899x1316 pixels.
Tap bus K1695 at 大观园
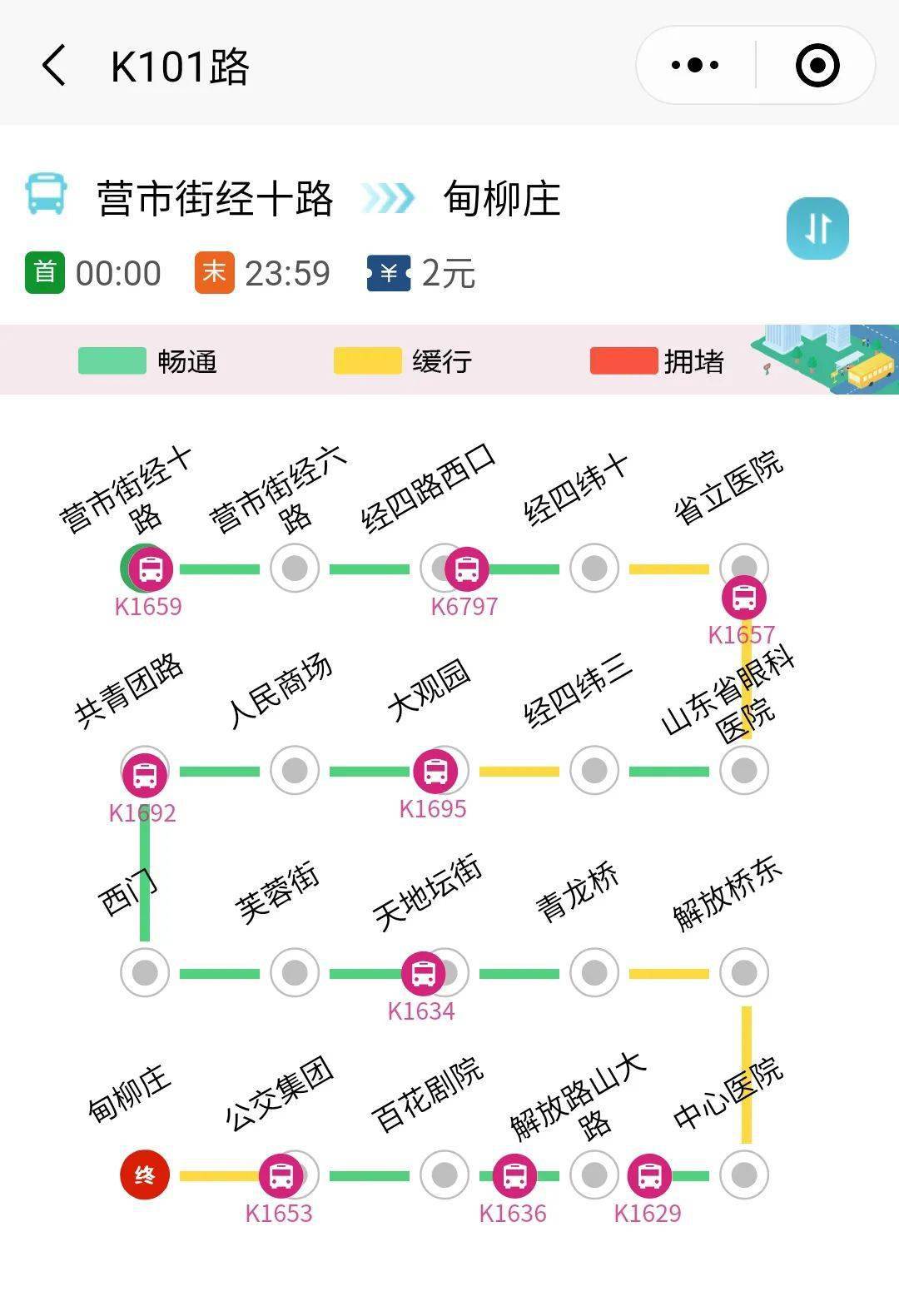pos(435,772)
